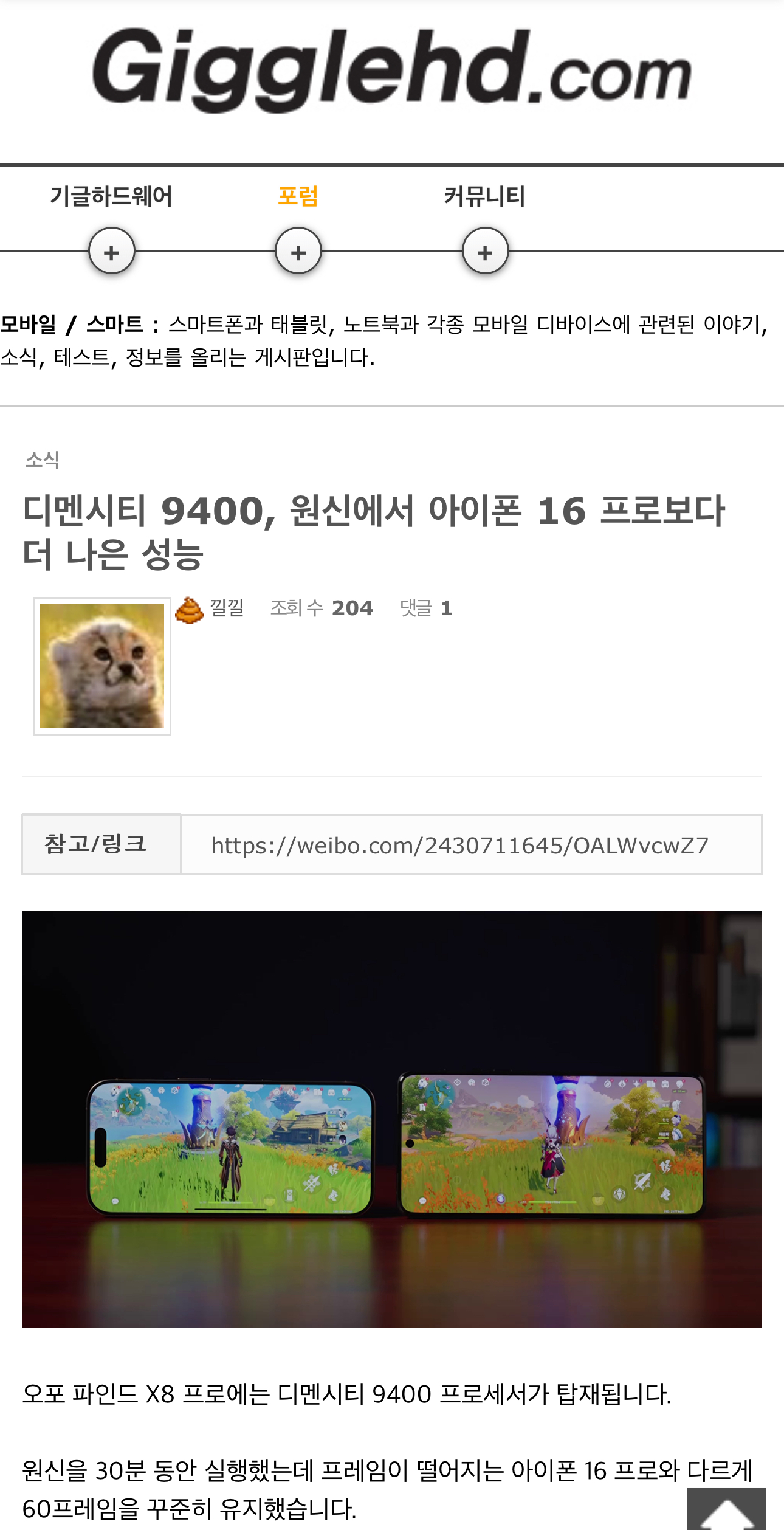Tap the scroll-to-top arrow button
The height and width of the screenshot is (1530, 784).
pyautogui.click(x=726, y=1509)
